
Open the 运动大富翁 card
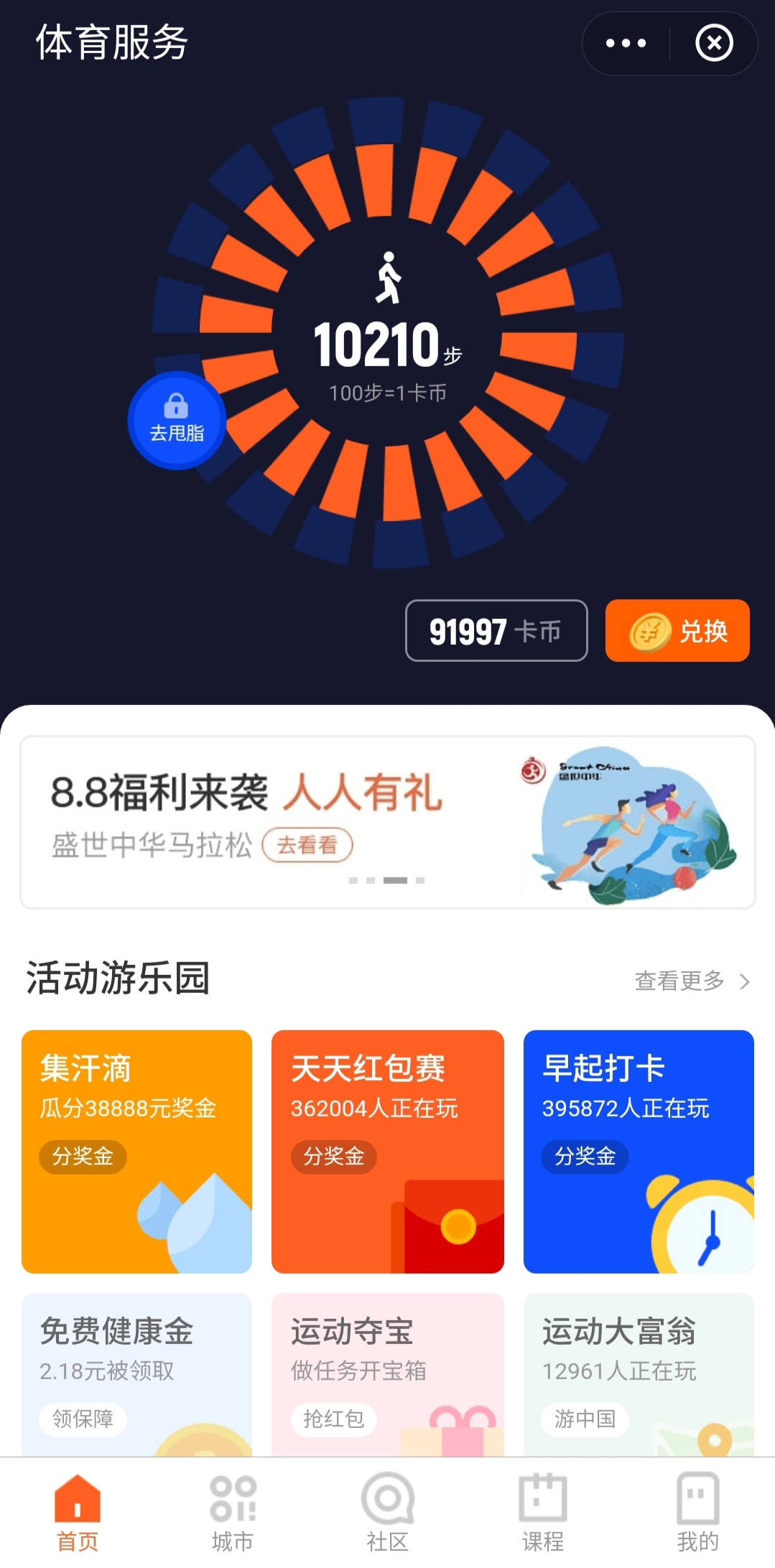pyautogui.click(x=639, y=1375)
